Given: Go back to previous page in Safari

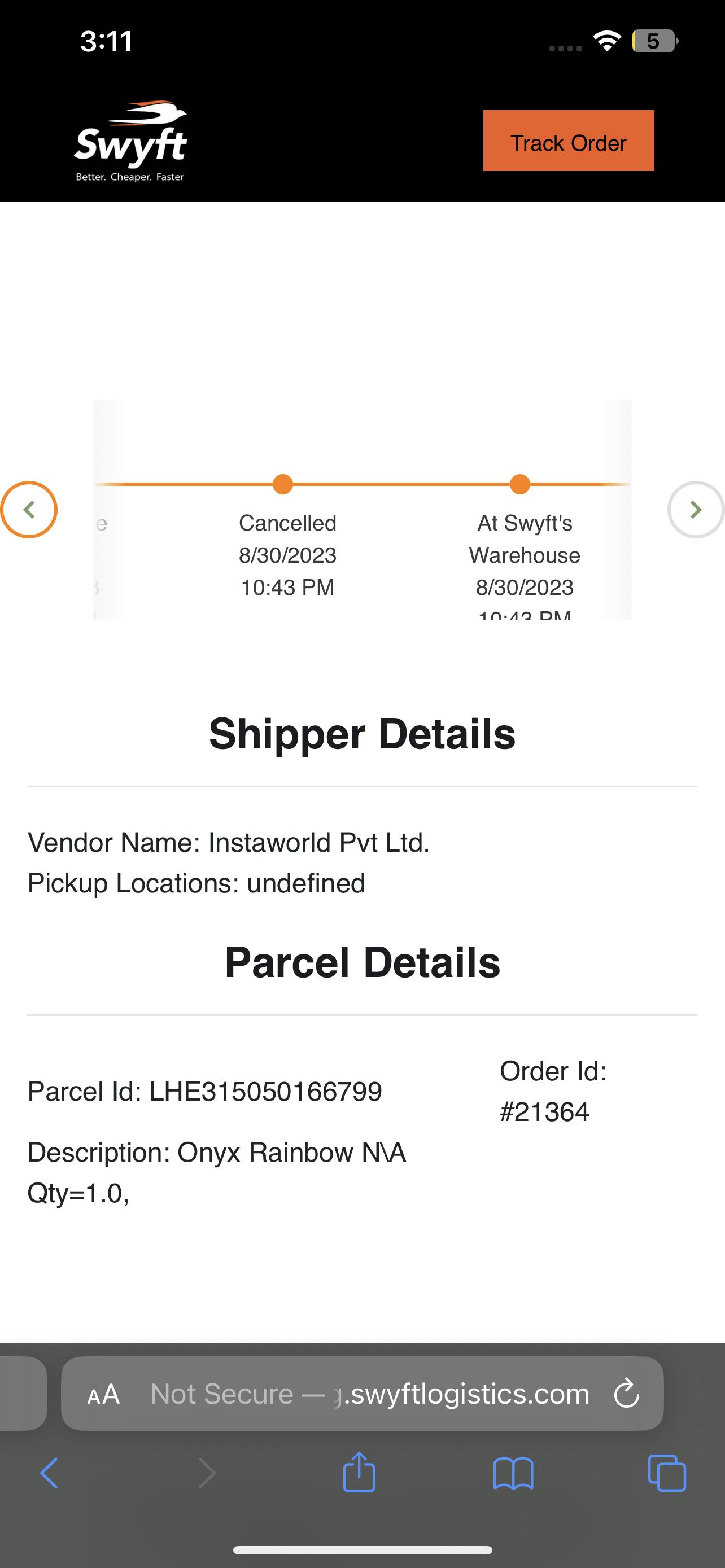Looking at the screenshot, I should point(49,1474).
